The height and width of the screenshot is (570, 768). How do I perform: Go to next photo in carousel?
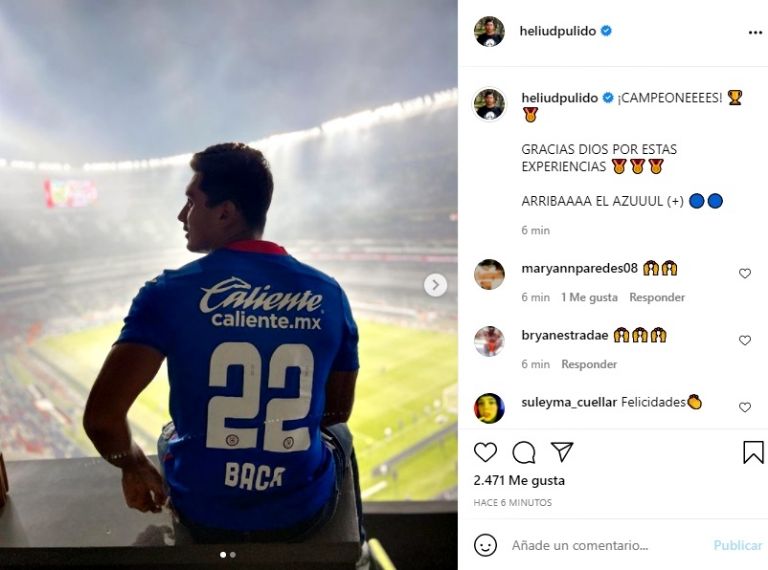[435, 285]
